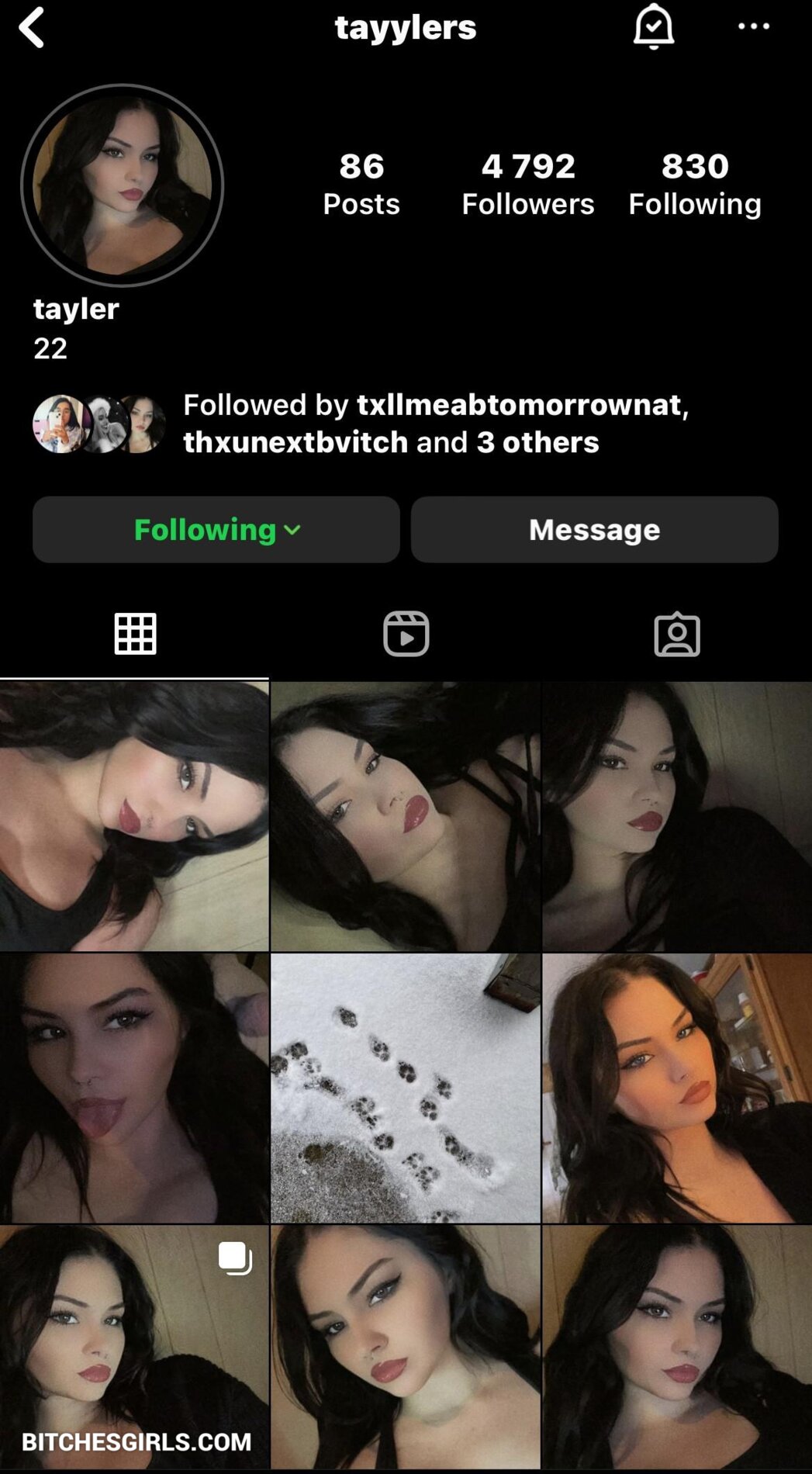Viewport: 812px width, 1474px height.
Task: Message tayler
Action: pos(594,530)
